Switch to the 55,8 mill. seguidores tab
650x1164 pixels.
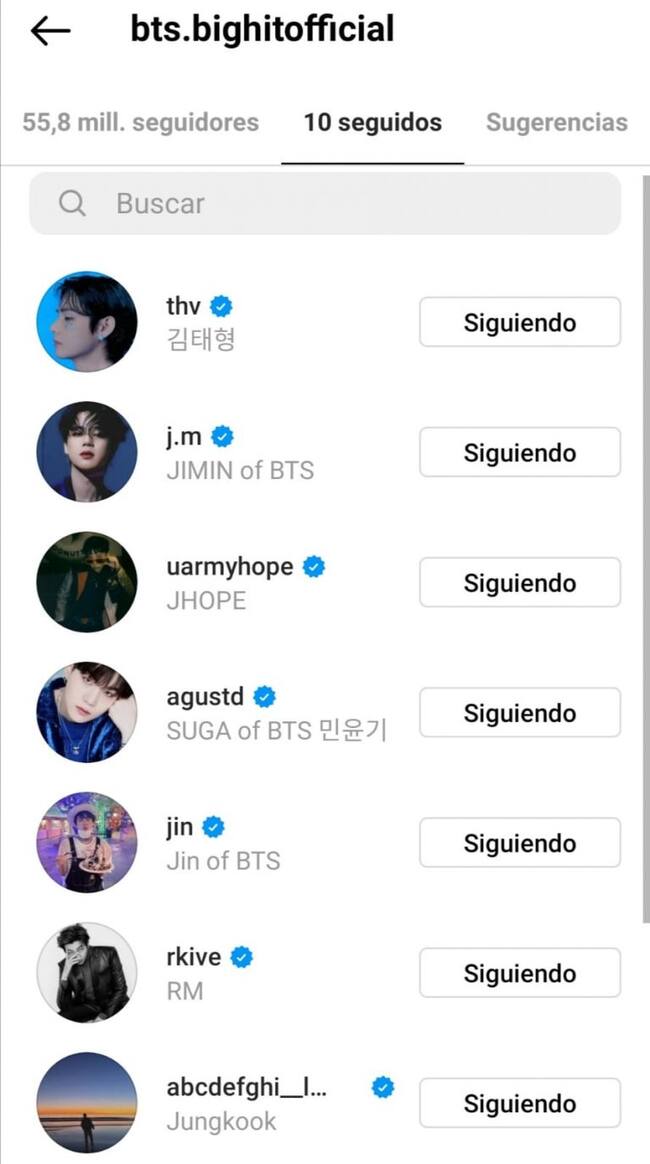click(x=140, y=123)
